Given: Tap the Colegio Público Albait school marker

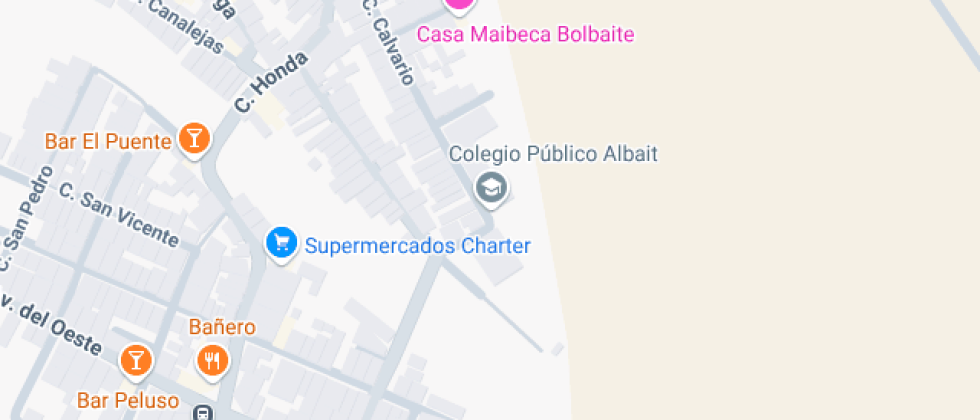Looking at the screenshot, I should click(490, 187).
